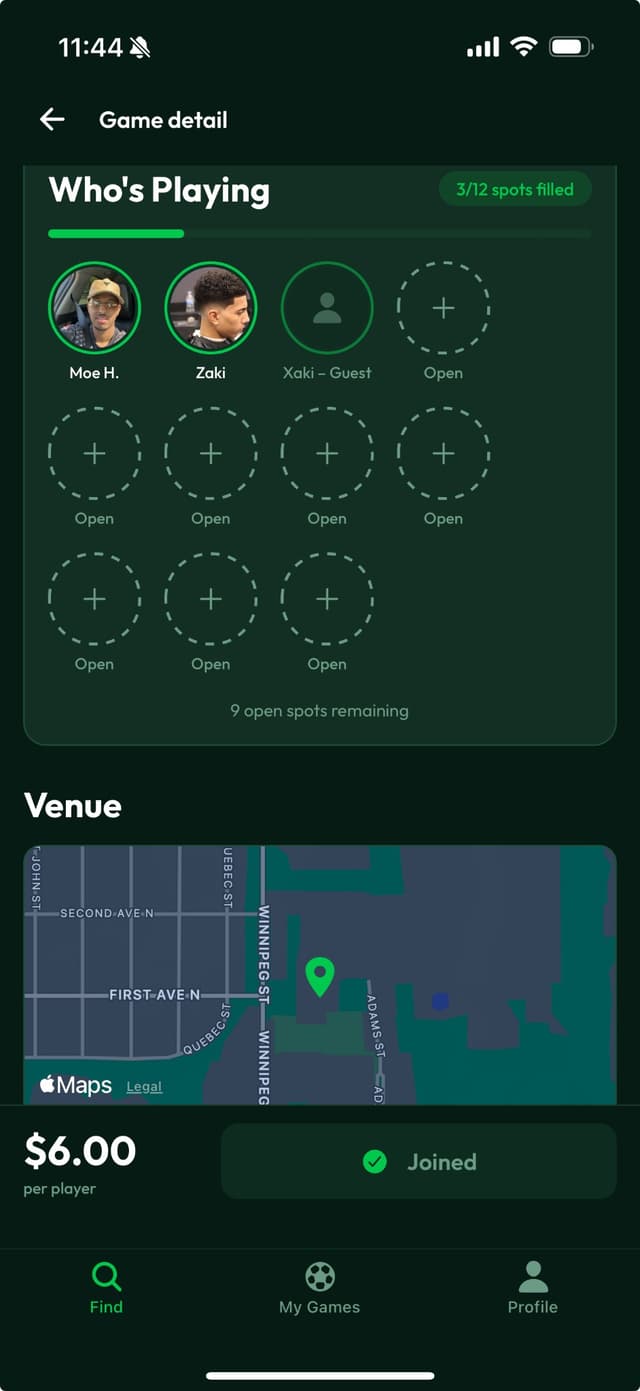Image resolution: width=640 pixels, height=1391 pixels.
Task: Select the venue's green map pin
Action: pyautogui.click(x=319, y=975)
